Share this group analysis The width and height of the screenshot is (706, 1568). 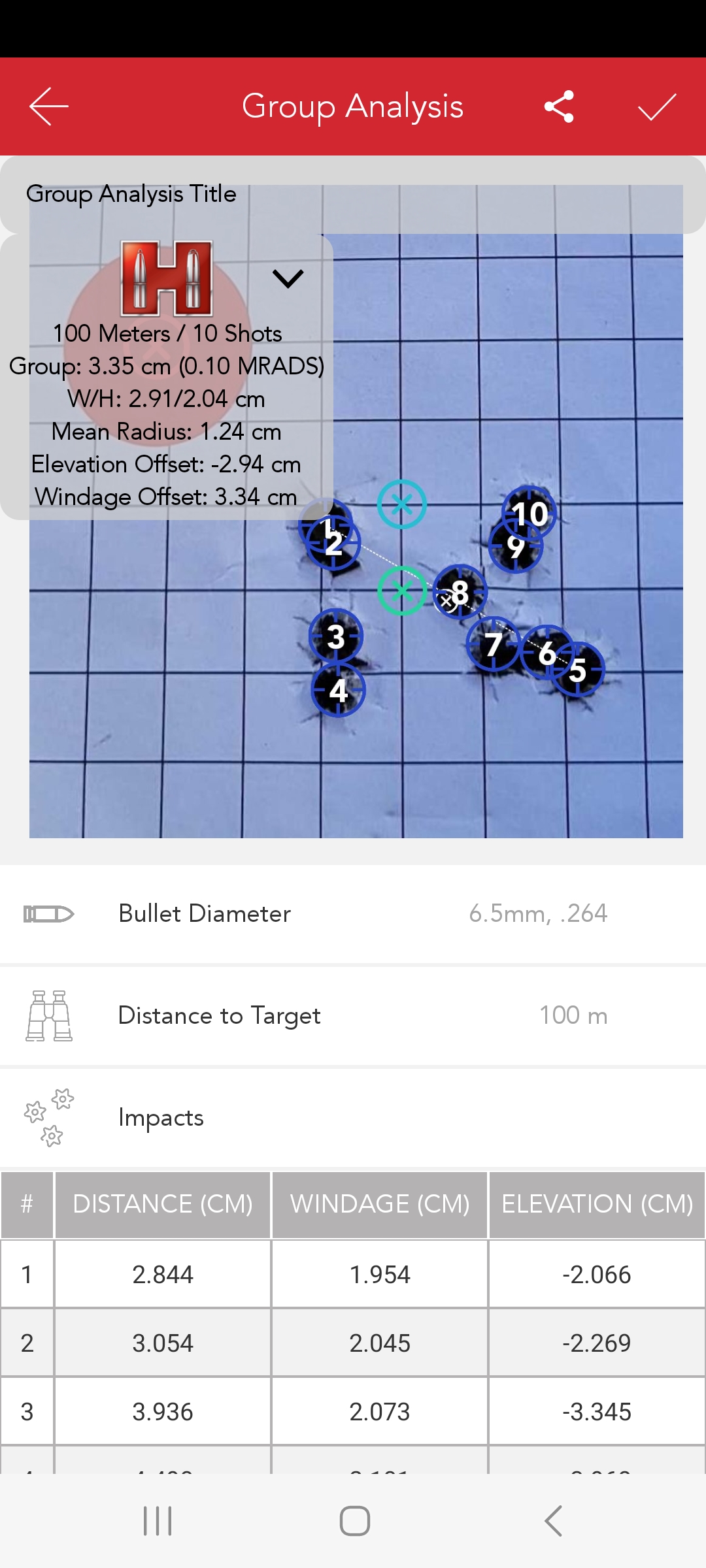coord(559,106)
